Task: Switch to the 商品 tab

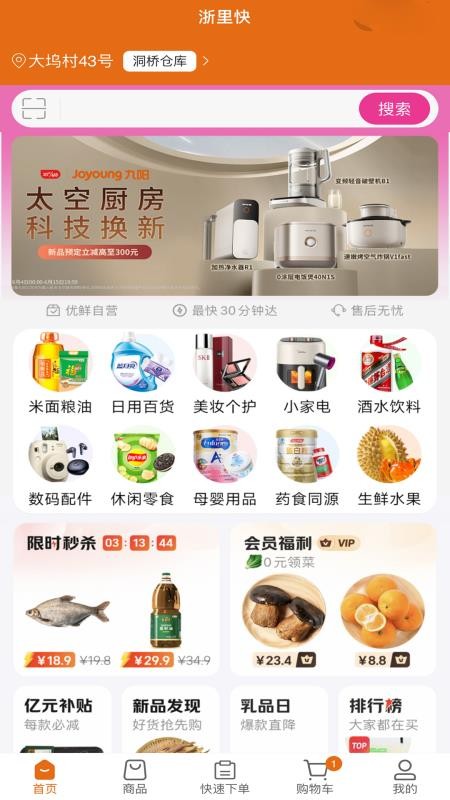Action: pos(135,777)
